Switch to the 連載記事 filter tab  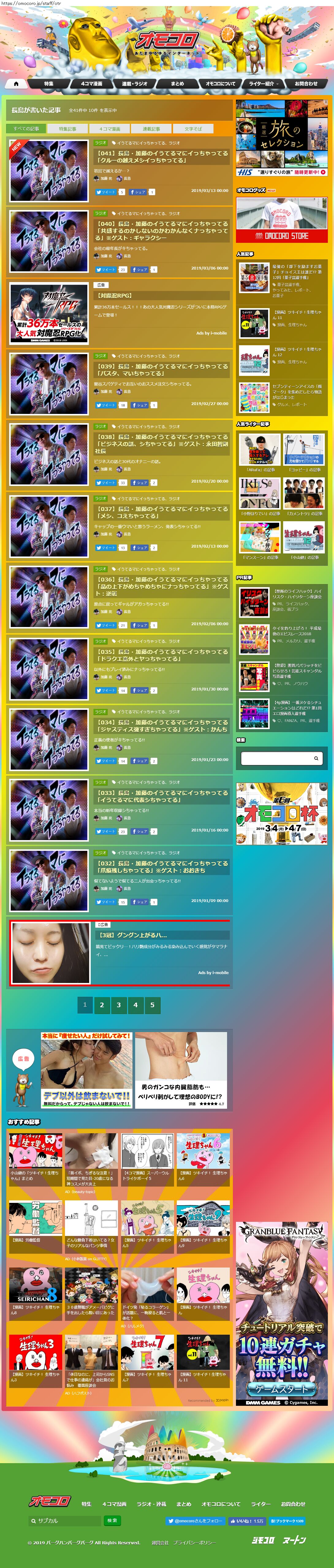(151, 129)
